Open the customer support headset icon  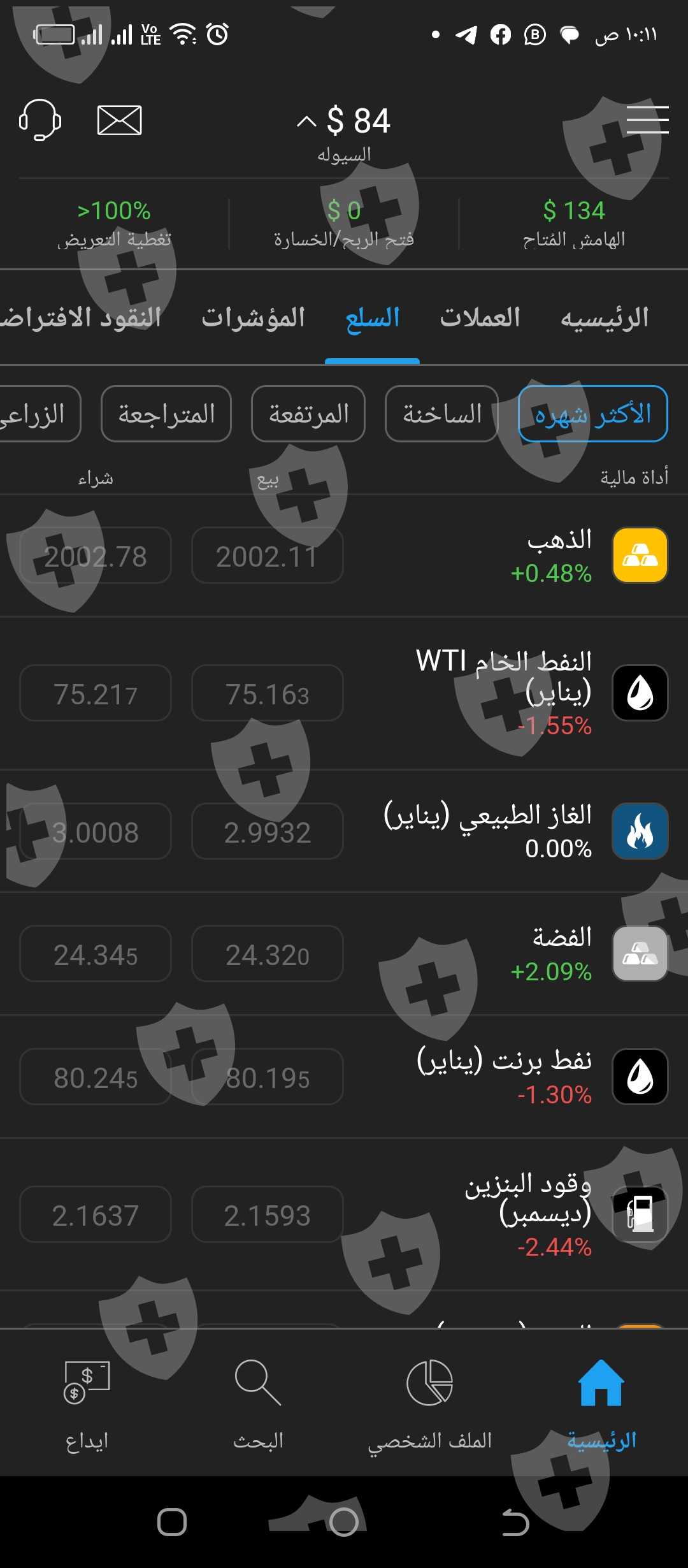(x=40, y=120)
